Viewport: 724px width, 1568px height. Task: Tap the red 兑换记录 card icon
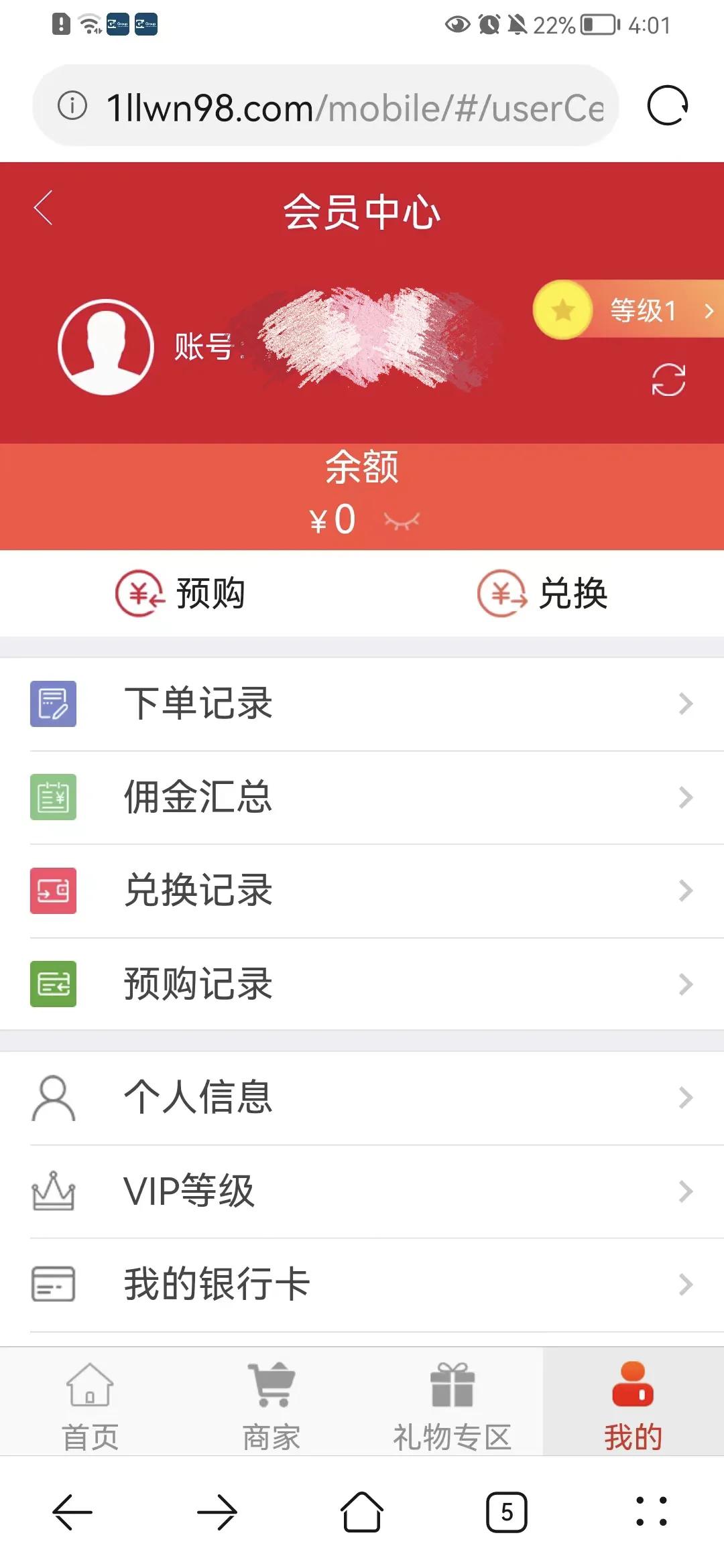tap(54, 890)
